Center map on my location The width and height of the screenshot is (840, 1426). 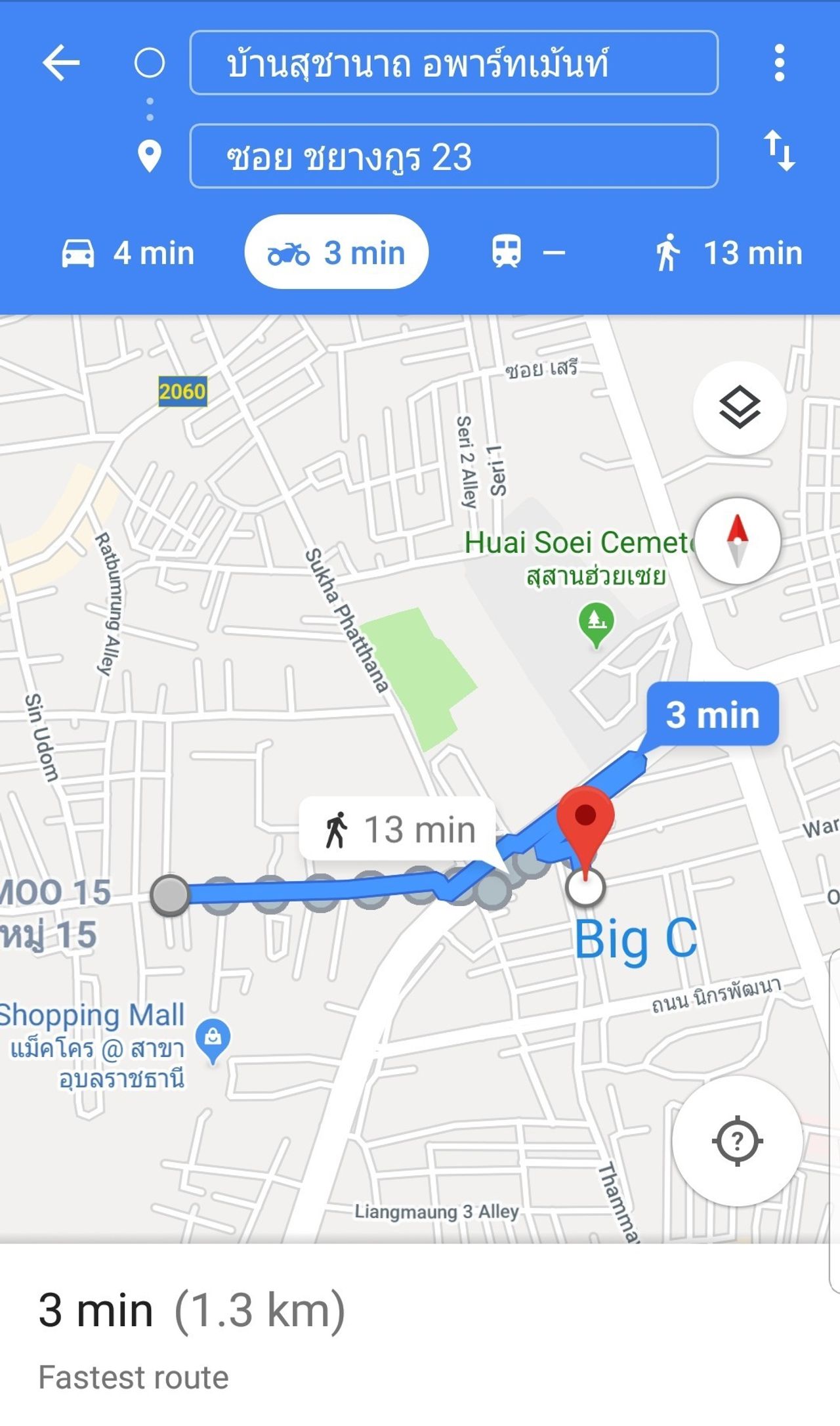pyautogui.click(x=737, y=1141)
